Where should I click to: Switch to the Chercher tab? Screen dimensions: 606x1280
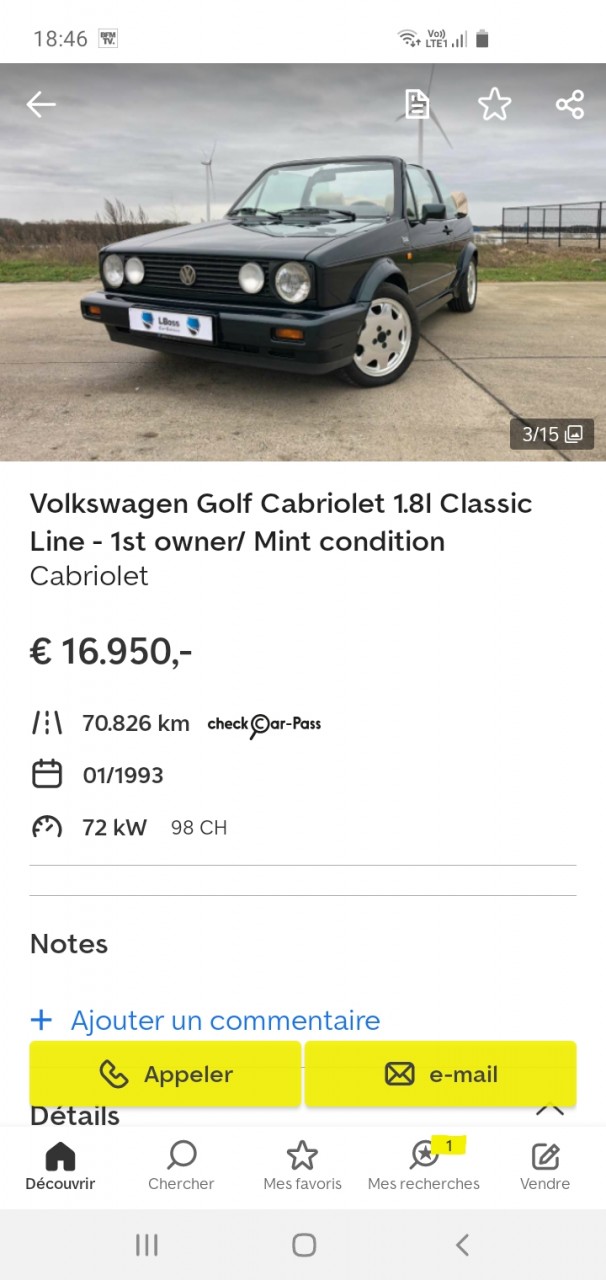(181, 1167)
